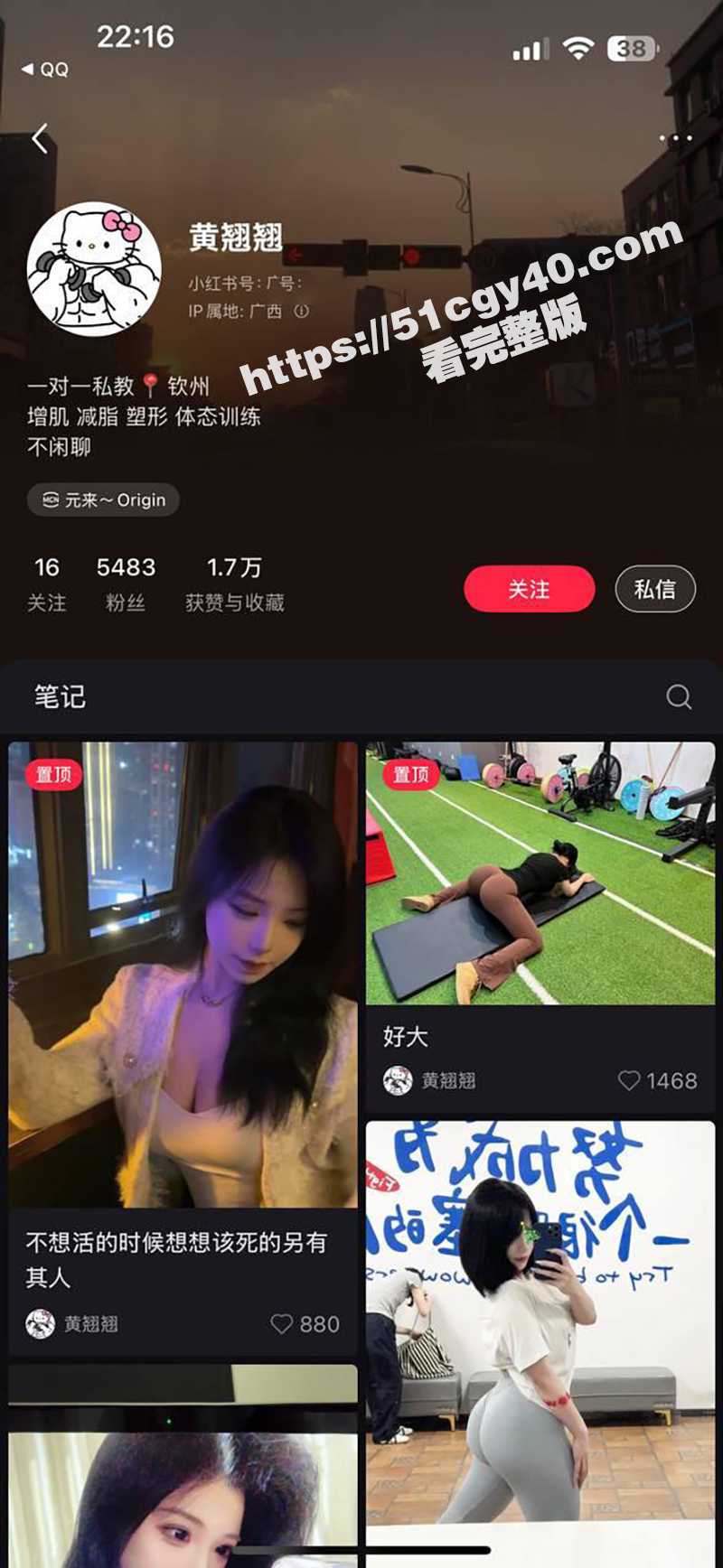Return to QQ via status bar link
This screenshot has width=723, height=1568.
pos(45,70)
